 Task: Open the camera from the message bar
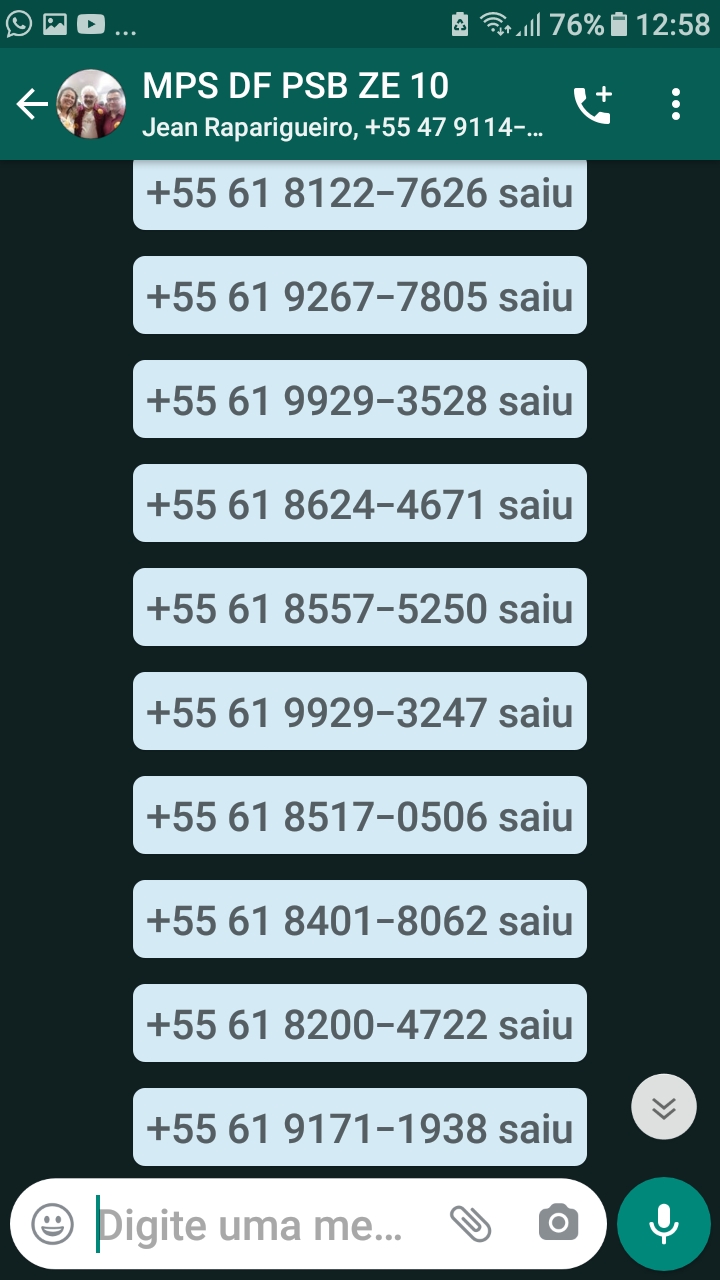(558, 1224)
